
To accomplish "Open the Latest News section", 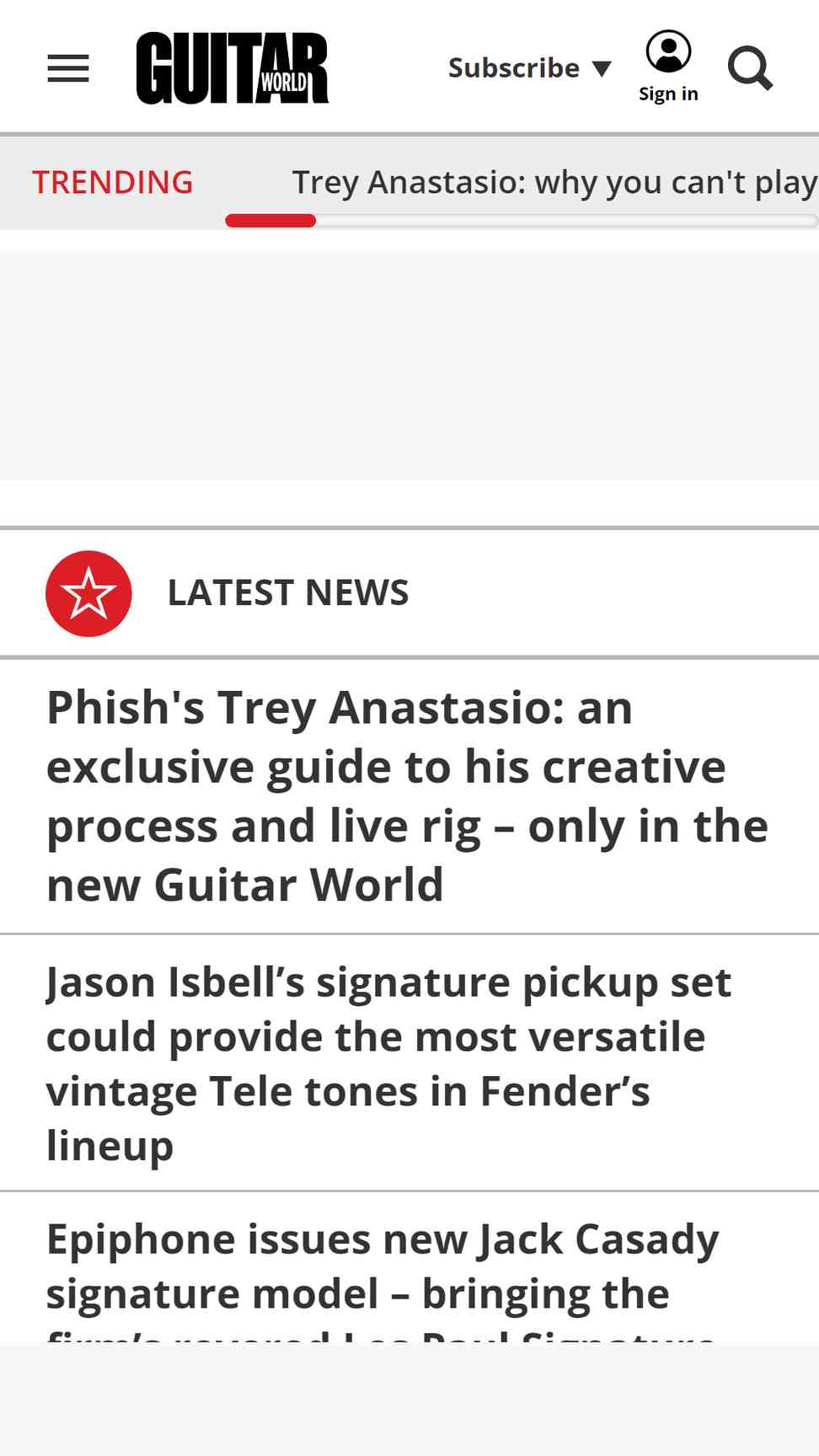I will 288,593.
